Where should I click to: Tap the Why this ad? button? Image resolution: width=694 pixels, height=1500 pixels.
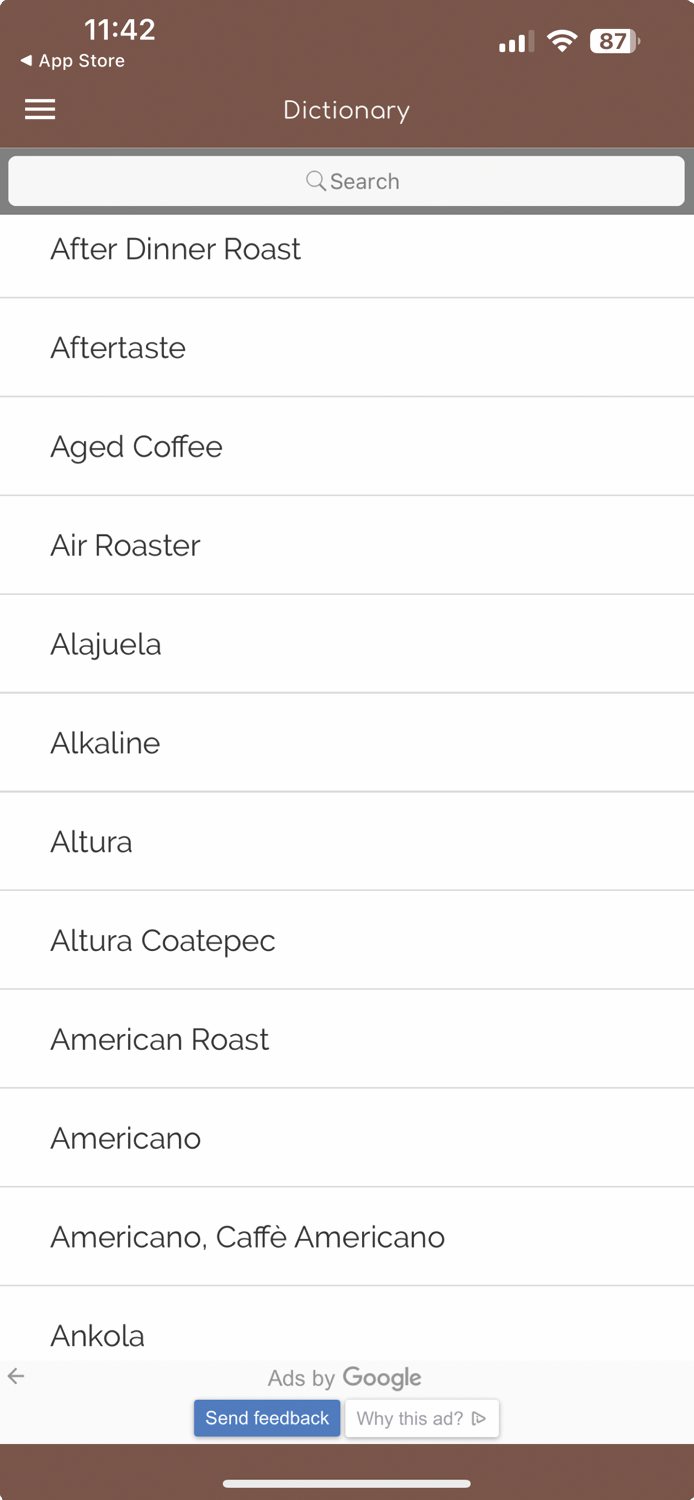[422, 1418]
